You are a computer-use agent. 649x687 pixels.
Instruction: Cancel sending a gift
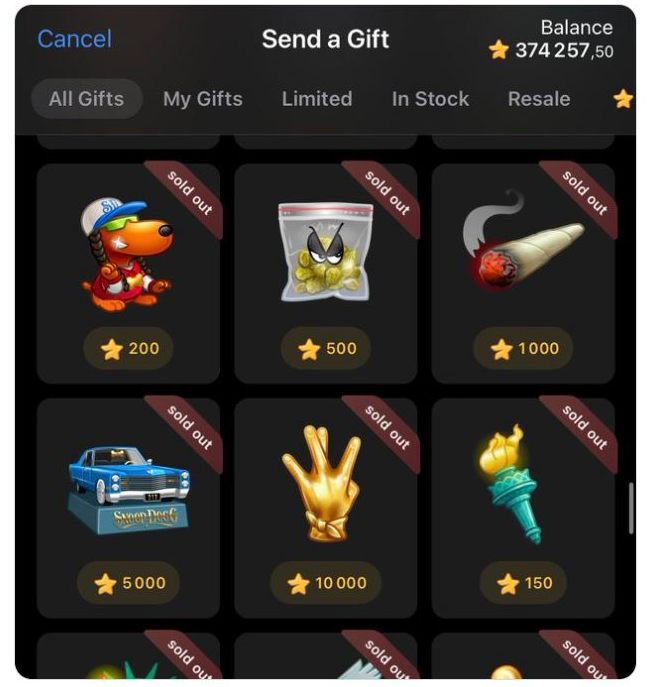coord(74,40)
